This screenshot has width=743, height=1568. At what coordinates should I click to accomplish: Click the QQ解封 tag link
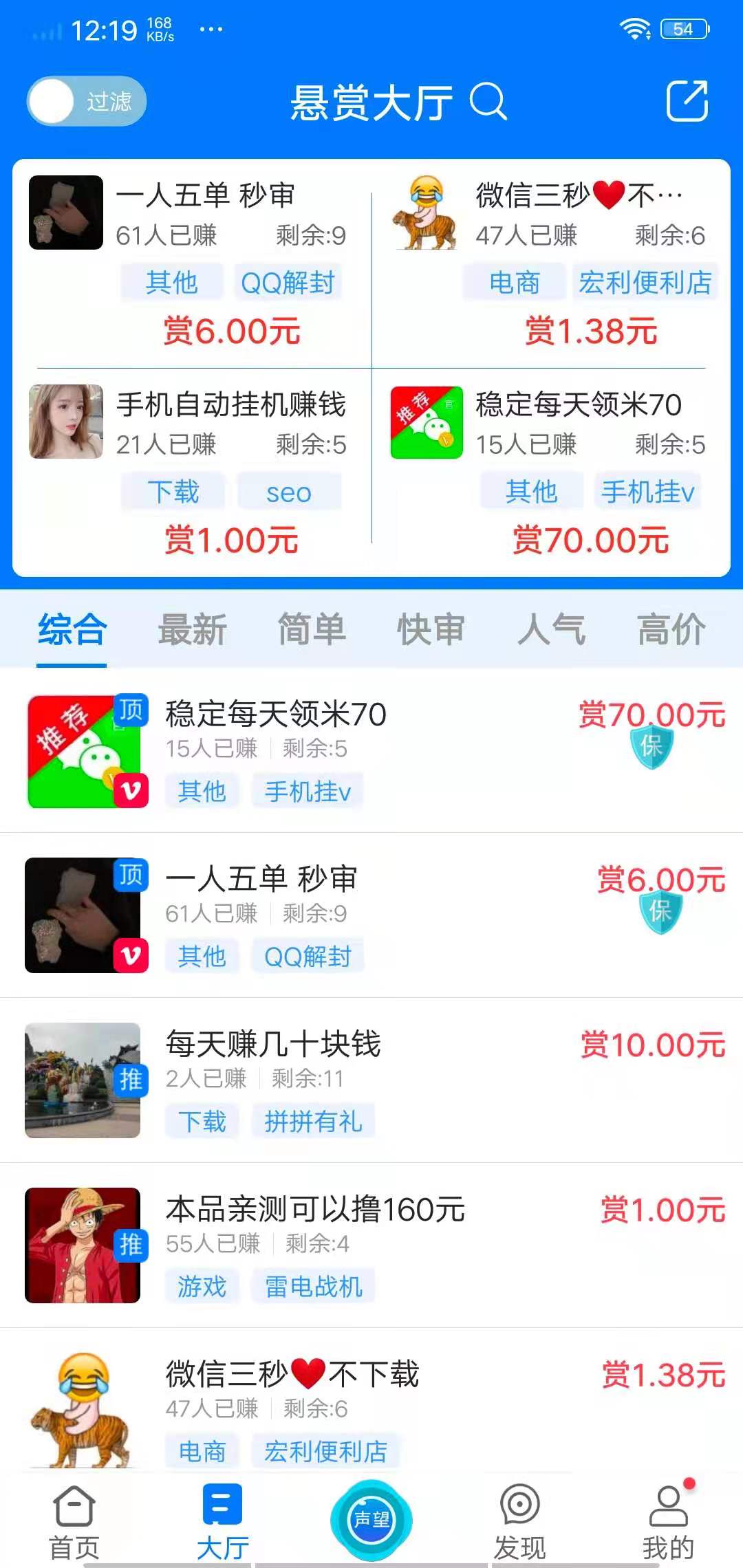tap(309, 956)
